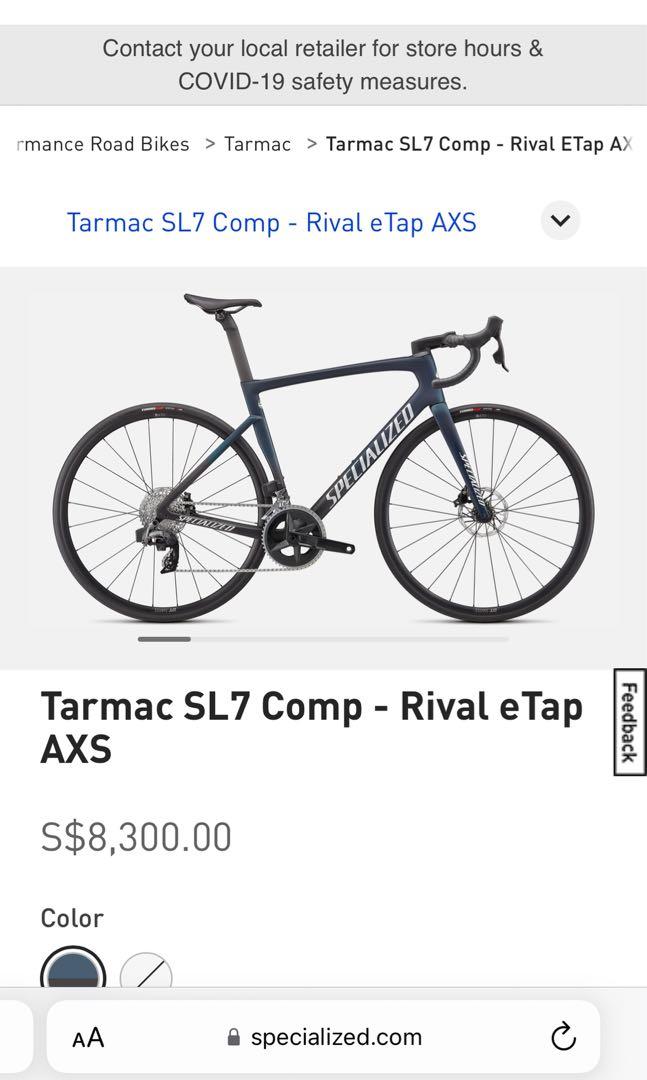Open the Feedback side tab
647x1080 pixels.
coord(629,723)
